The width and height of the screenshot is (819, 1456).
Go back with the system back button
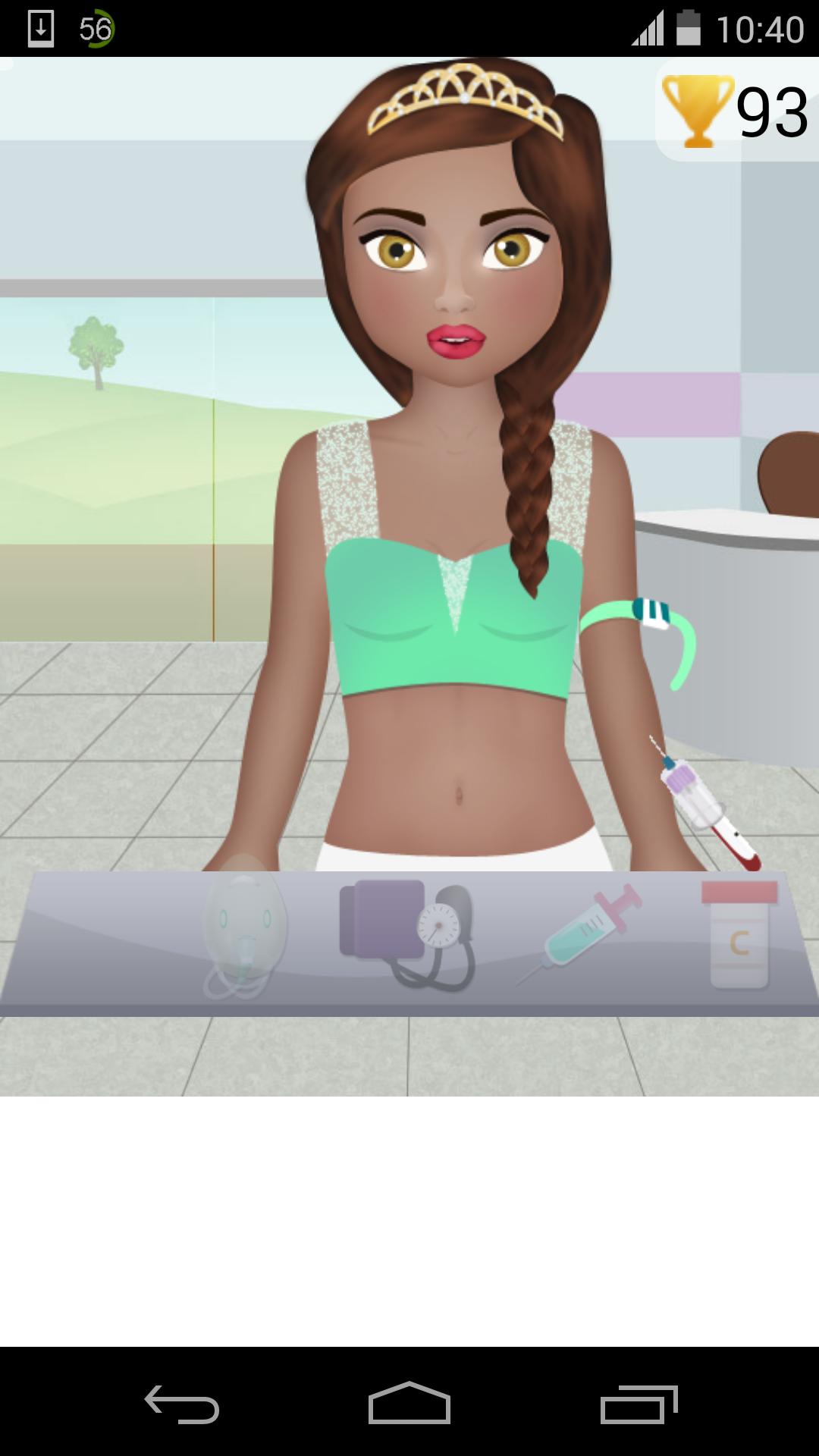coord(182,1404)
